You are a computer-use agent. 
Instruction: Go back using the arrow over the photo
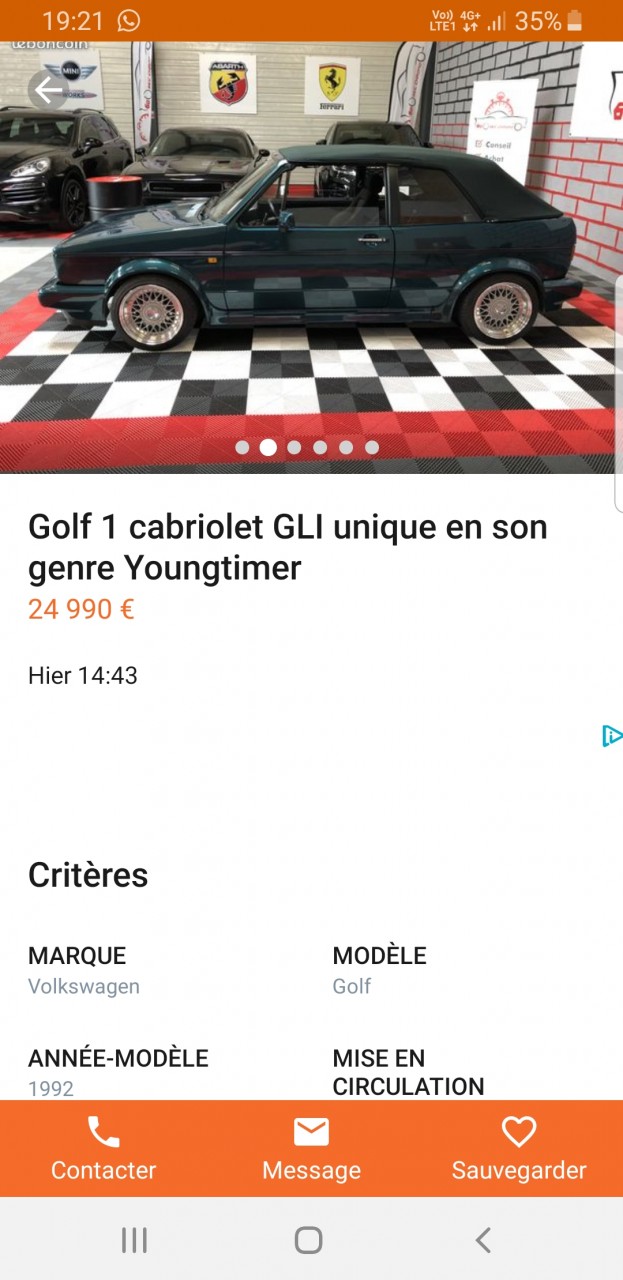pyautogui.click(x=47, y=90)
